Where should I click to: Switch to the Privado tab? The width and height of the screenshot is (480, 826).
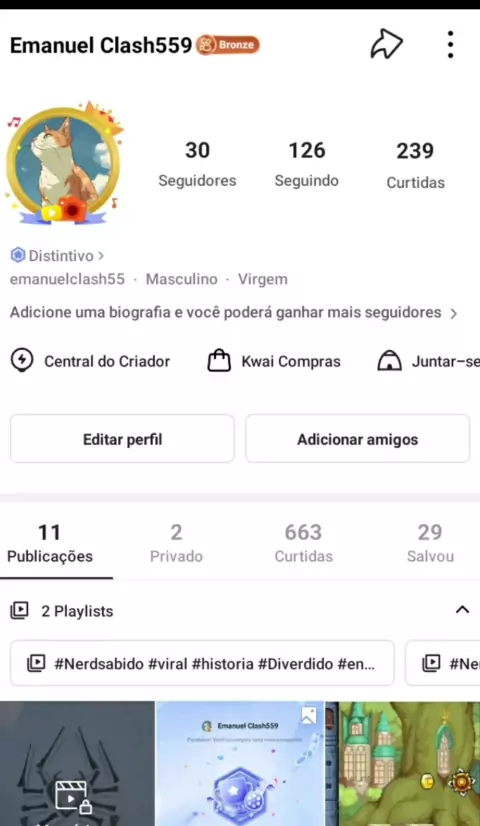tap(176, 544)
